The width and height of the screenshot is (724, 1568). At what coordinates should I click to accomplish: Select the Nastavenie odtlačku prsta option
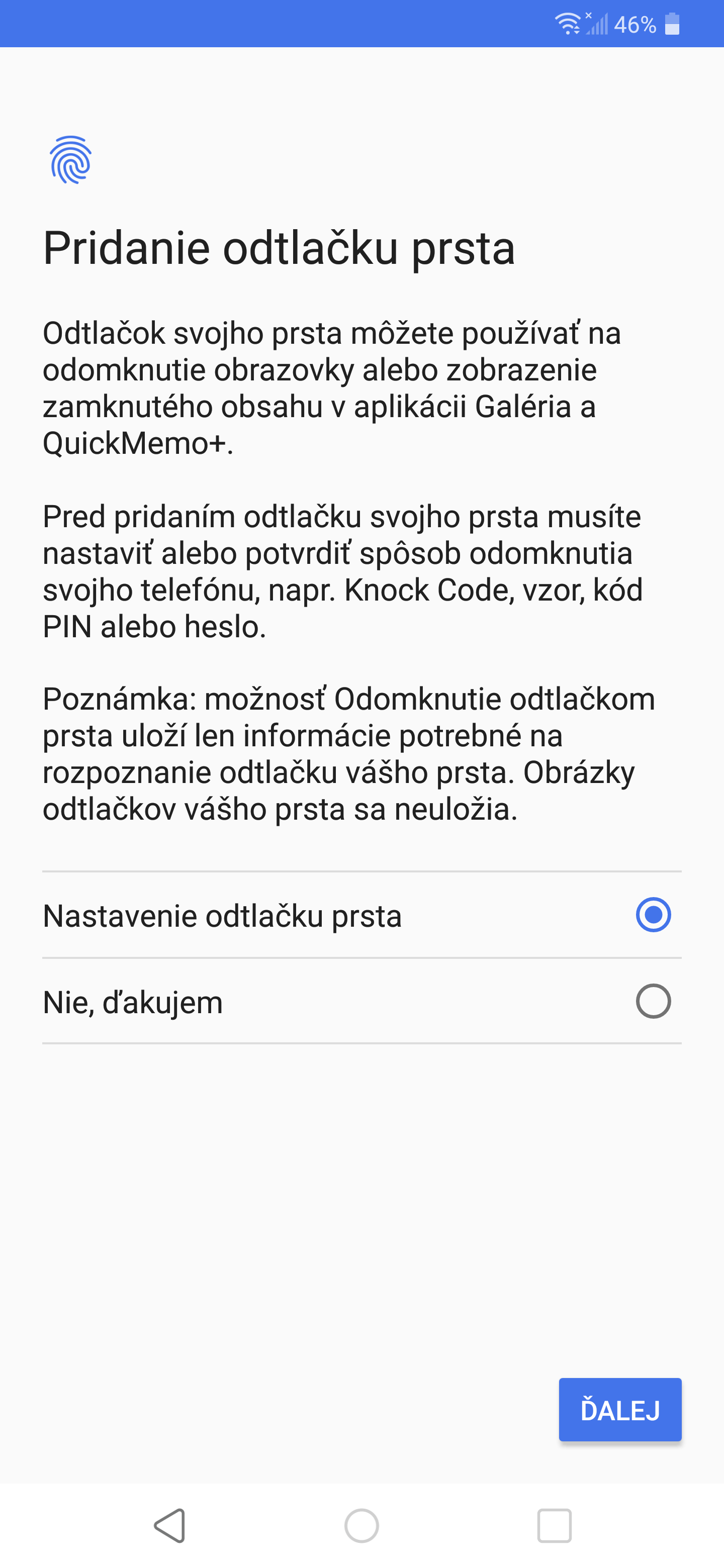(x=361, y=915)
